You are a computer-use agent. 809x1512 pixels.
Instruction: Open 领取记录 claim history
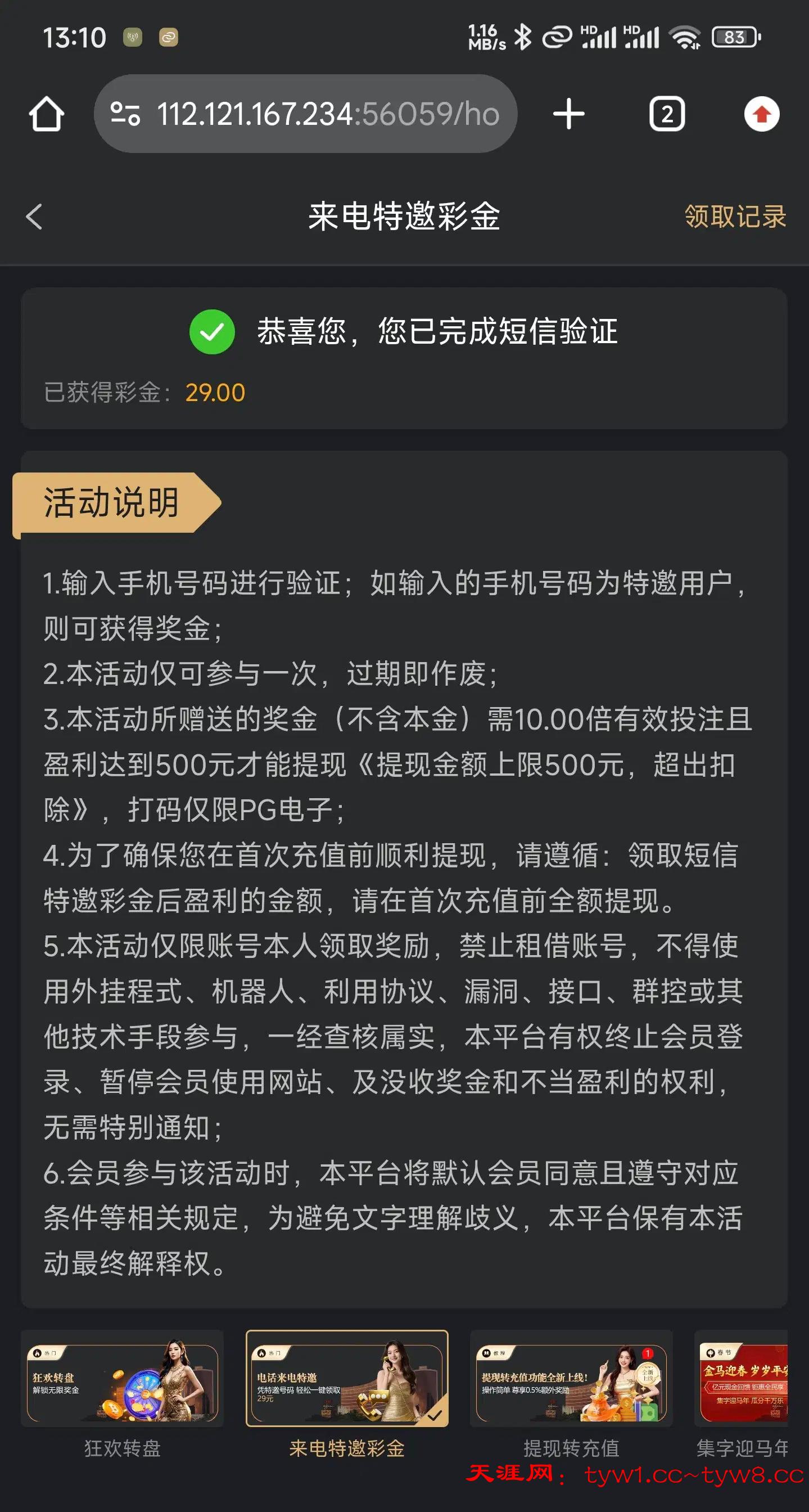click(x=734, y=217)
